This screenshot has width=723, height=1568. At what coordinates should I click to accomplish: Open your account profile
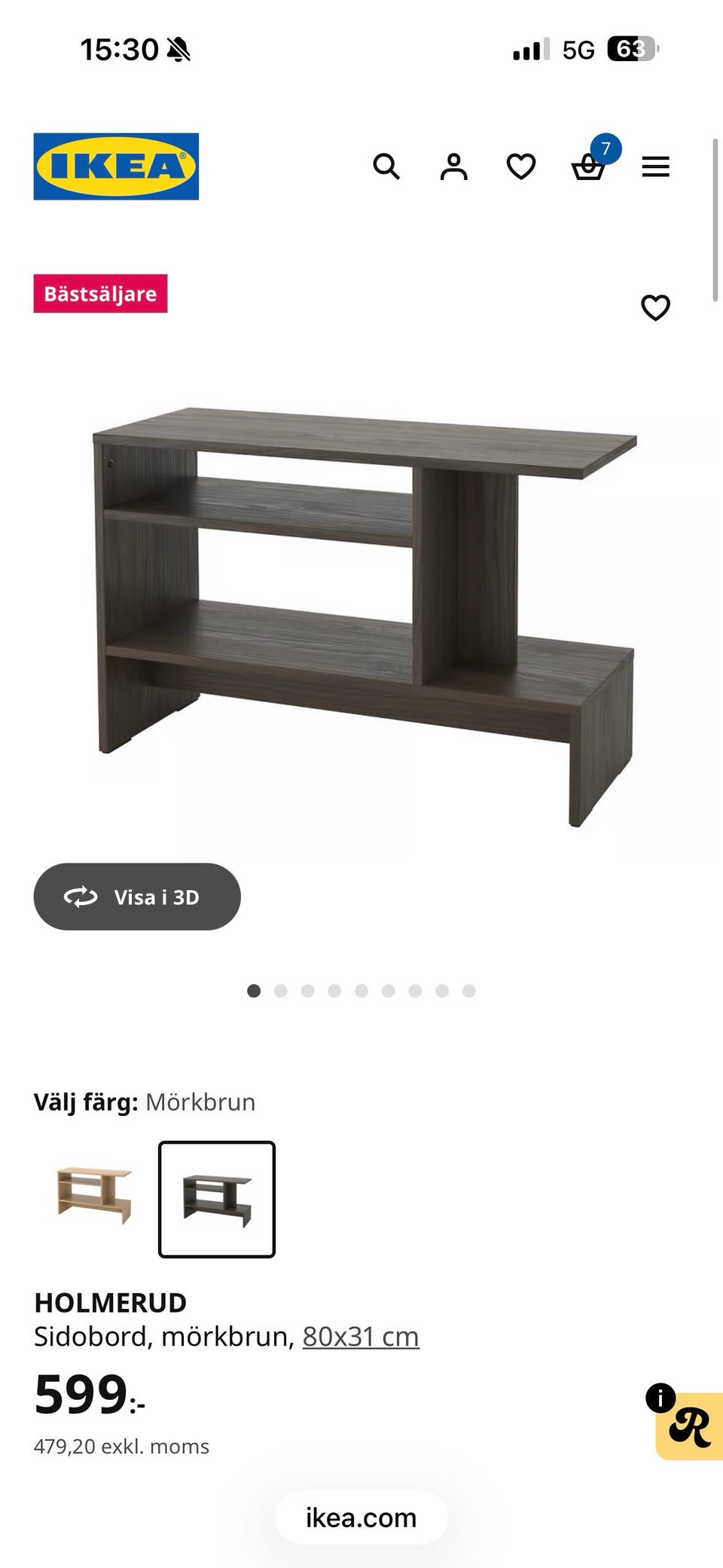(x=453, y=167)
